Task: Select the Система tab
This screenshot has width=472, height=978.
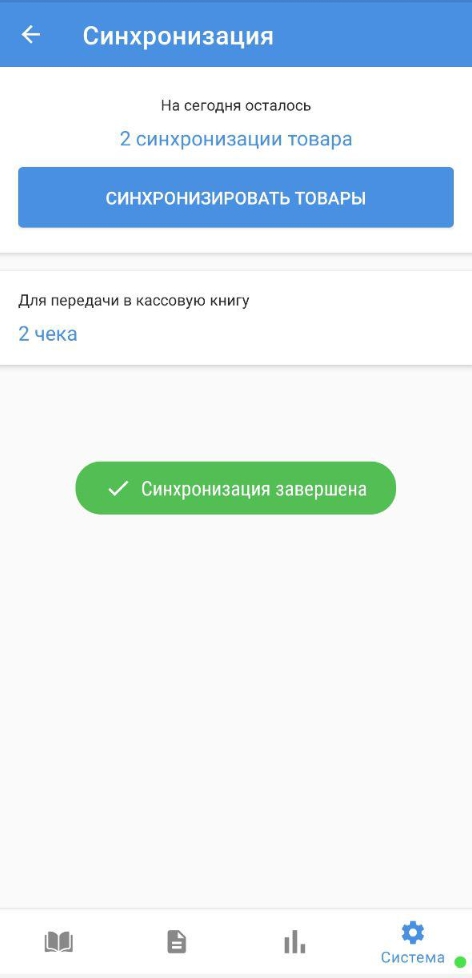Action: (413, 944)
